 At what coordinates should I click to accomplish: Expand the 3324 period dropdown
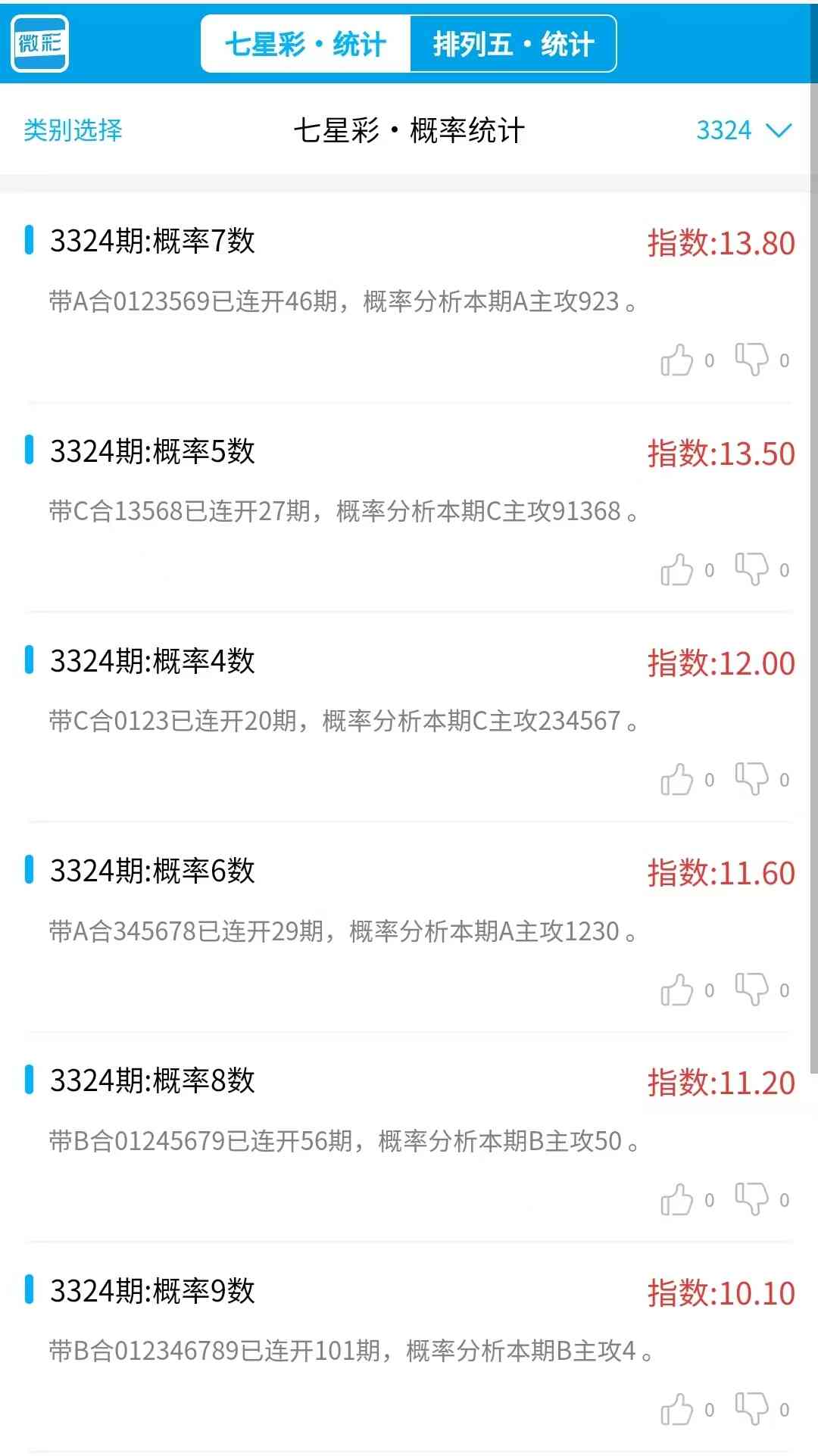(743, 130)
